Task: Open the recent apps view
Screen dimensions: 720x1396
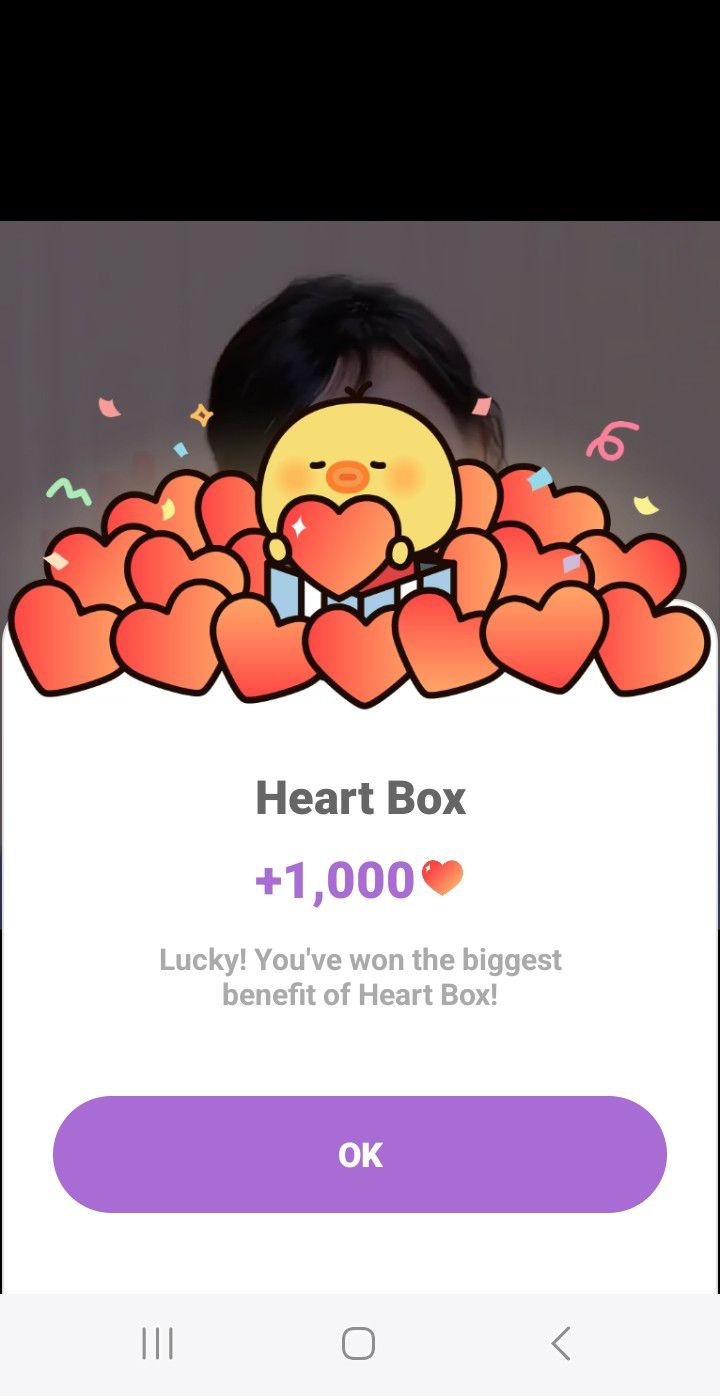Action: coord(158,1343)
